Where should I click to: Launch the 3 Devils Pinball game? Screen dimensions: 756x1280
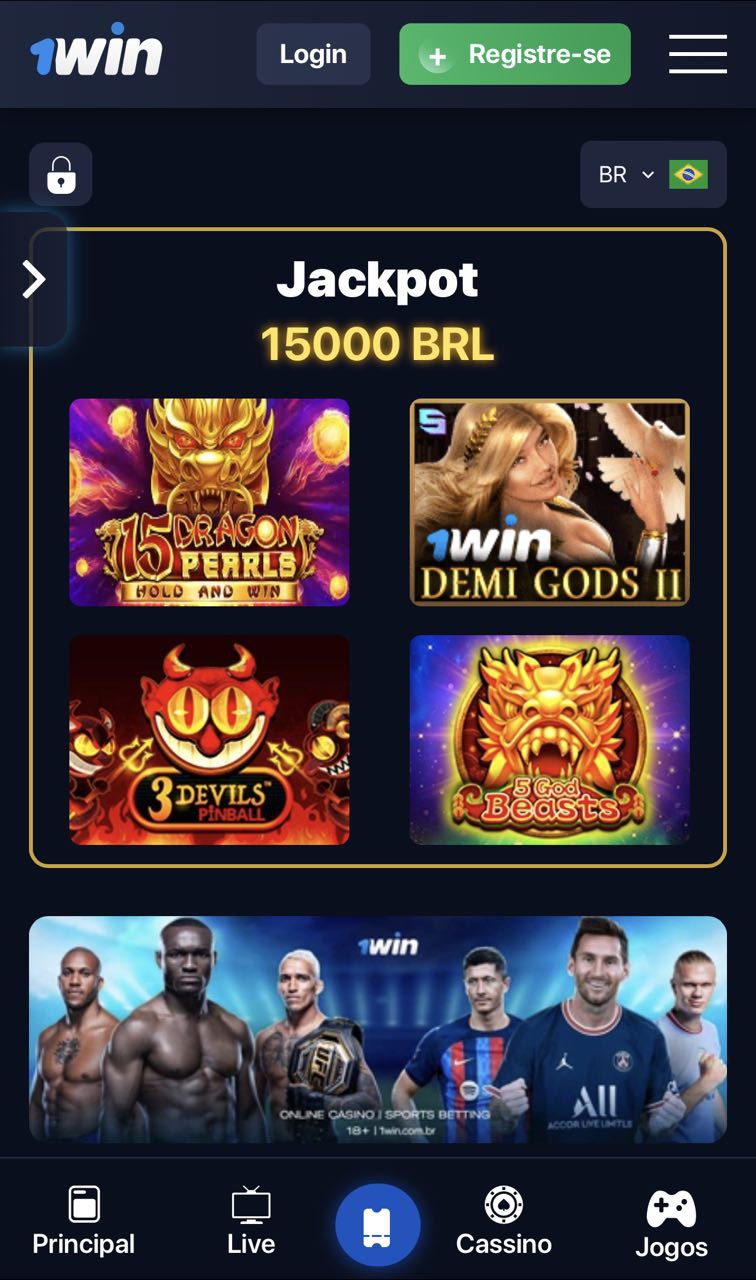click(x=209, y=740)
